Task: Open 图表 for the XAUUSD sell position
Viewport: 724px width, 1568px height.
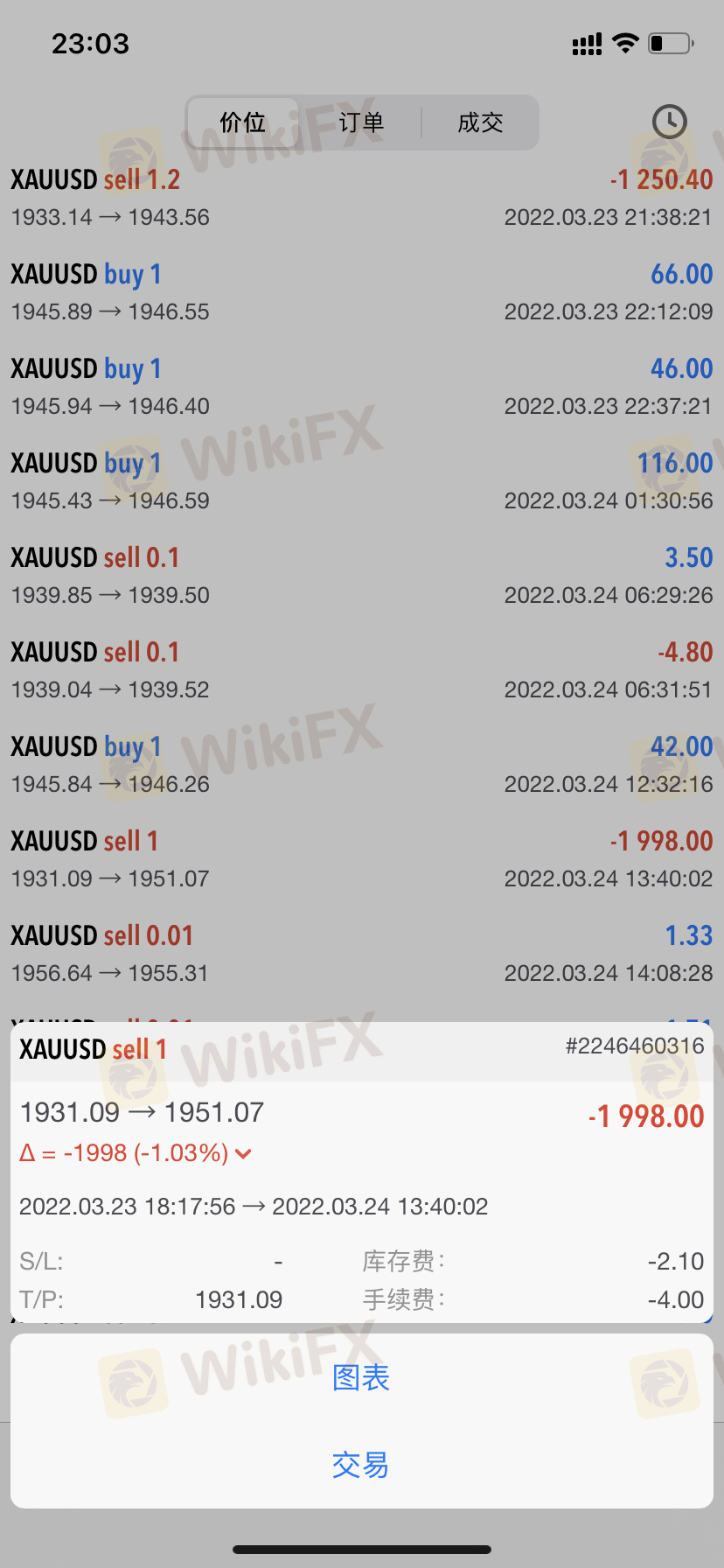Action: click(x=361, y=1377)
